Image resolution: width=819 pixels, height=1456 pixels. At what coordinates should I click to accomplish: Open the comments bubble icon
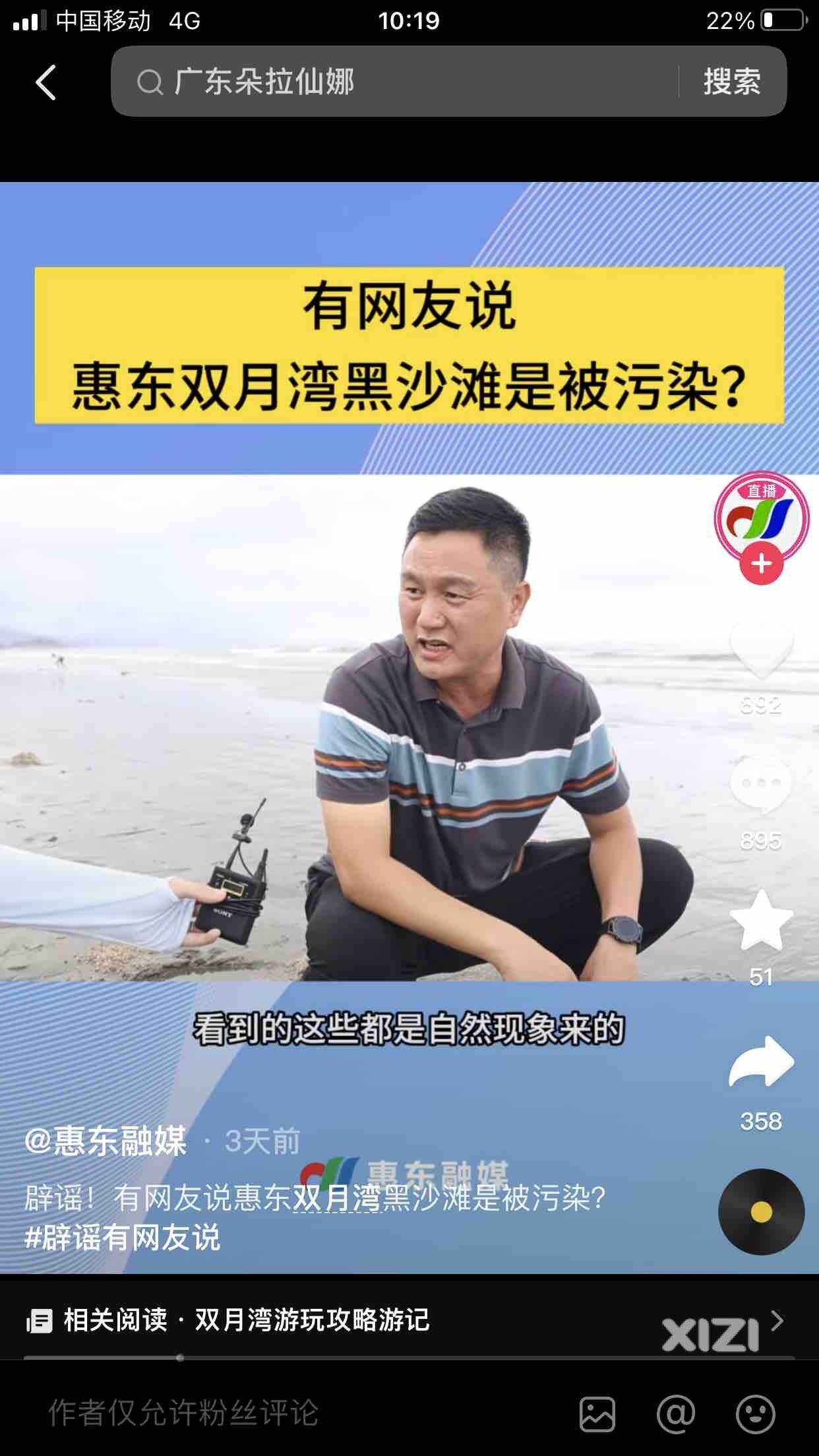point(761,785)
